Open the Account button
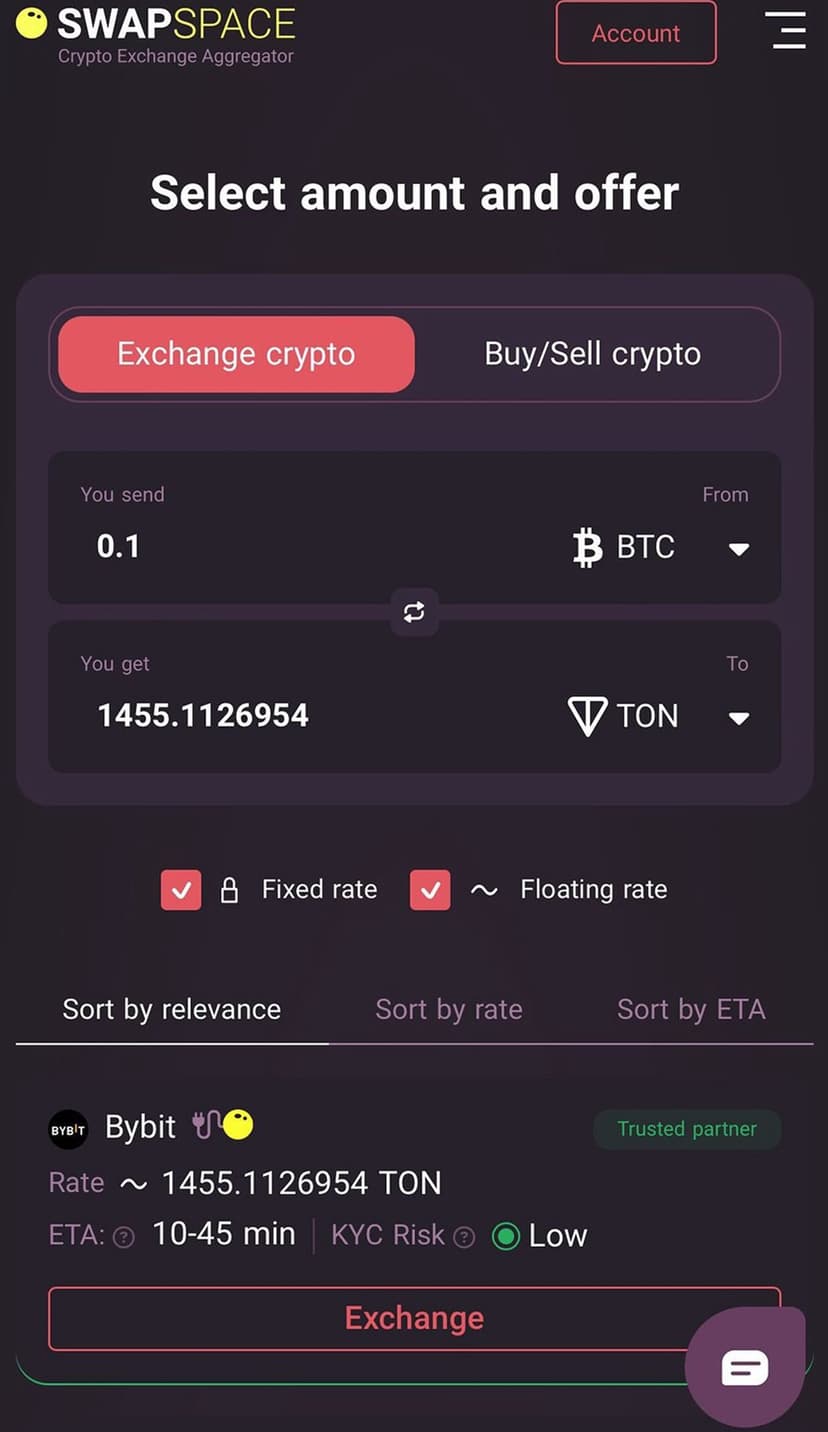The height and width of the screenshot is (1432, 828). coord(635,33)
